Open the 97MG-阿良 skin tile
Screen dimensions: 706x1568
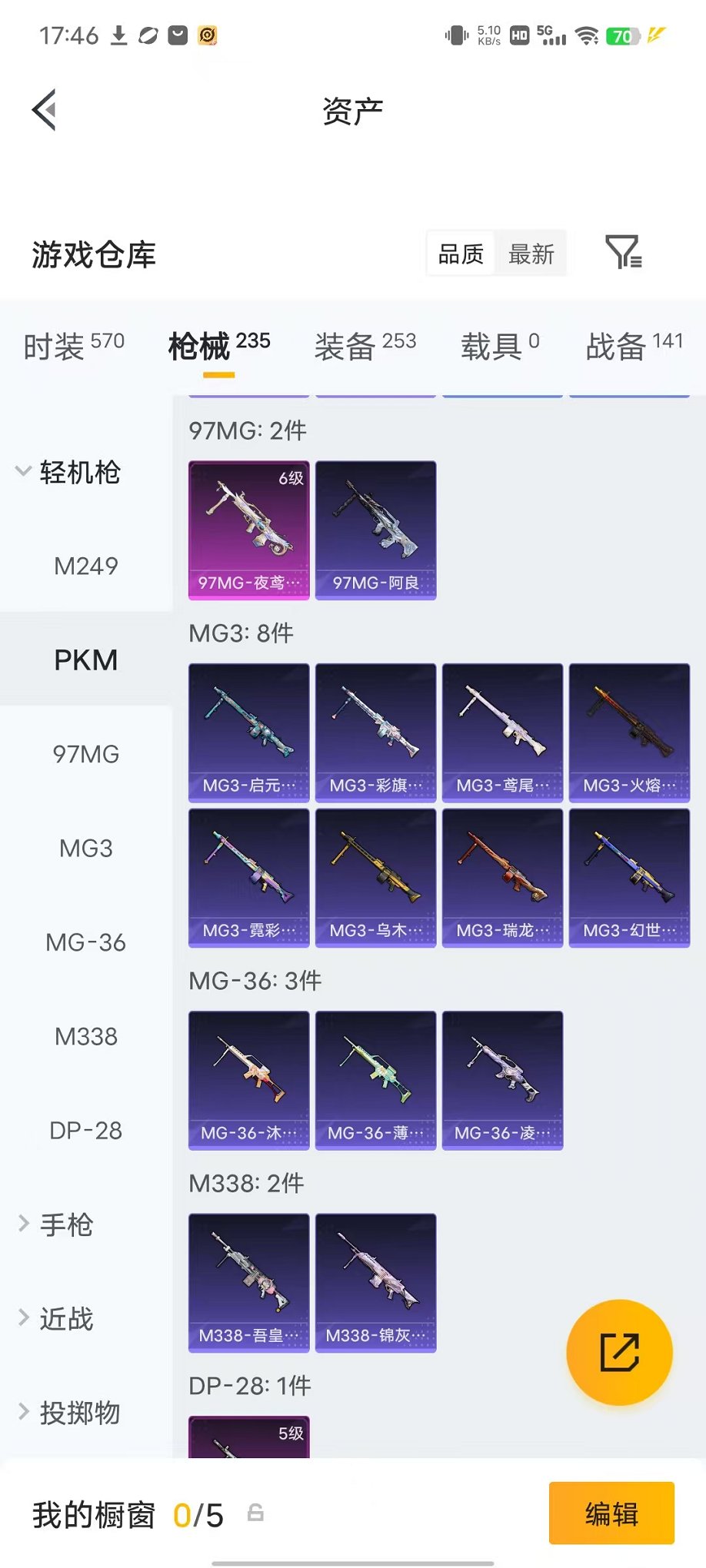coord(376,530)
